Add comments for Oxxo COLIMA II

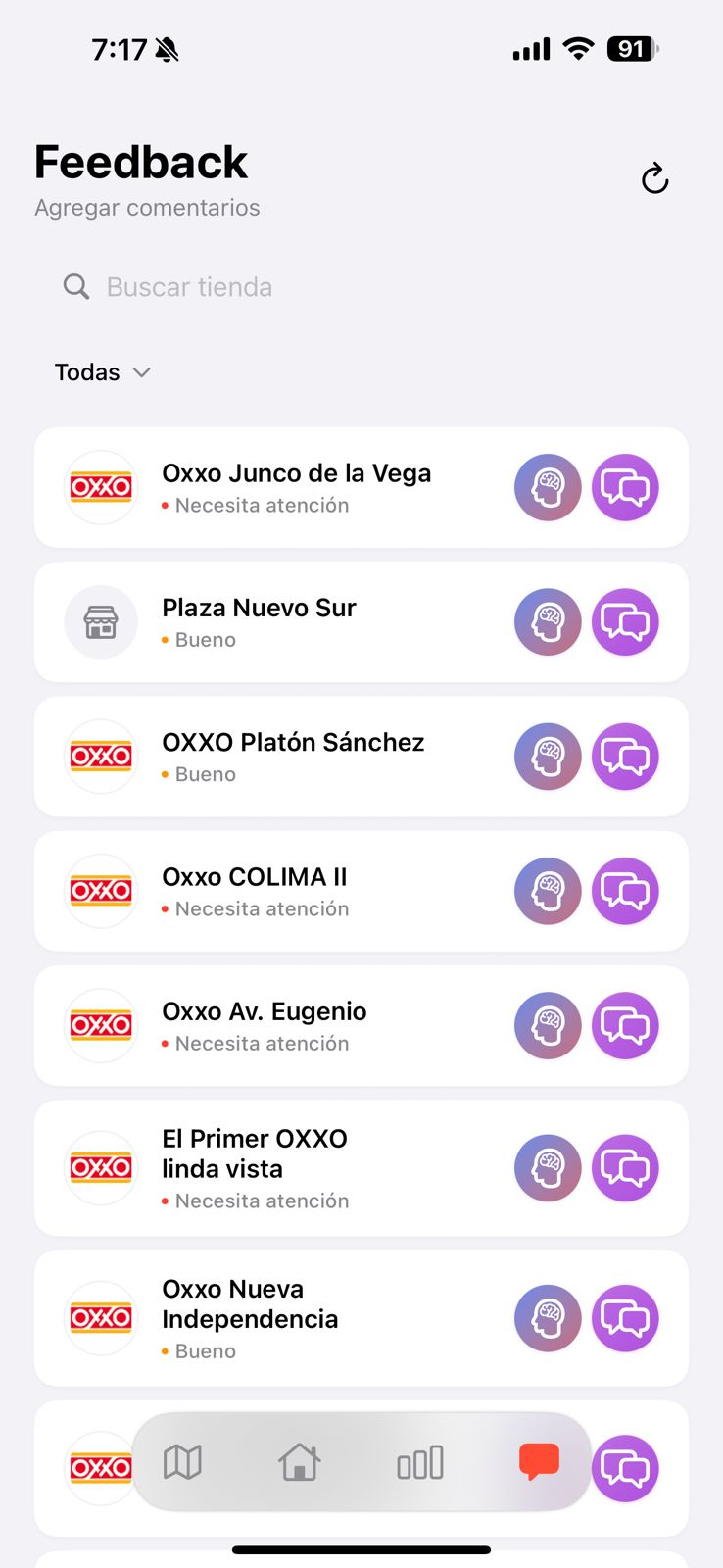click(x=625, y=891)
